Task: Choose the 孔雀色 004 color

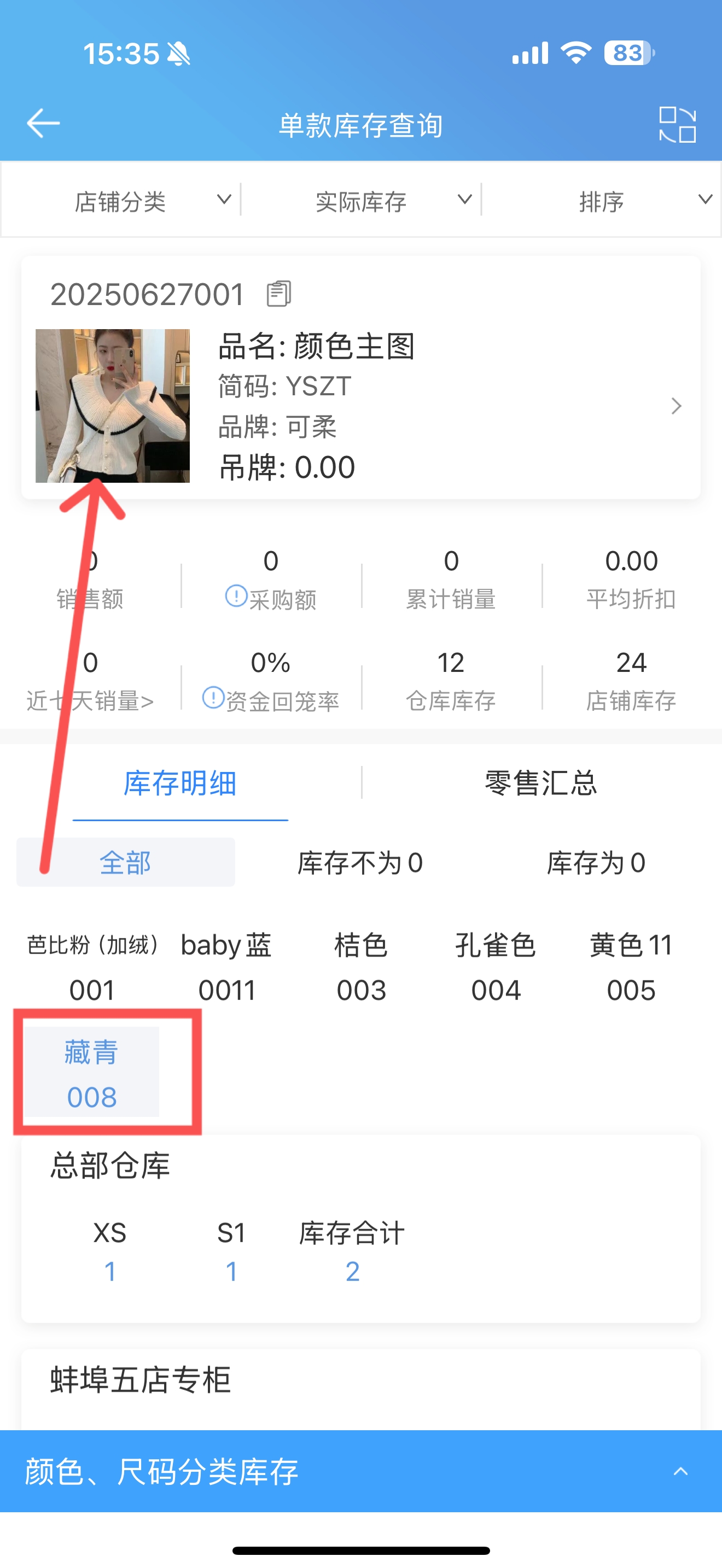Action: pyautogui.click(x=496, y=967)
